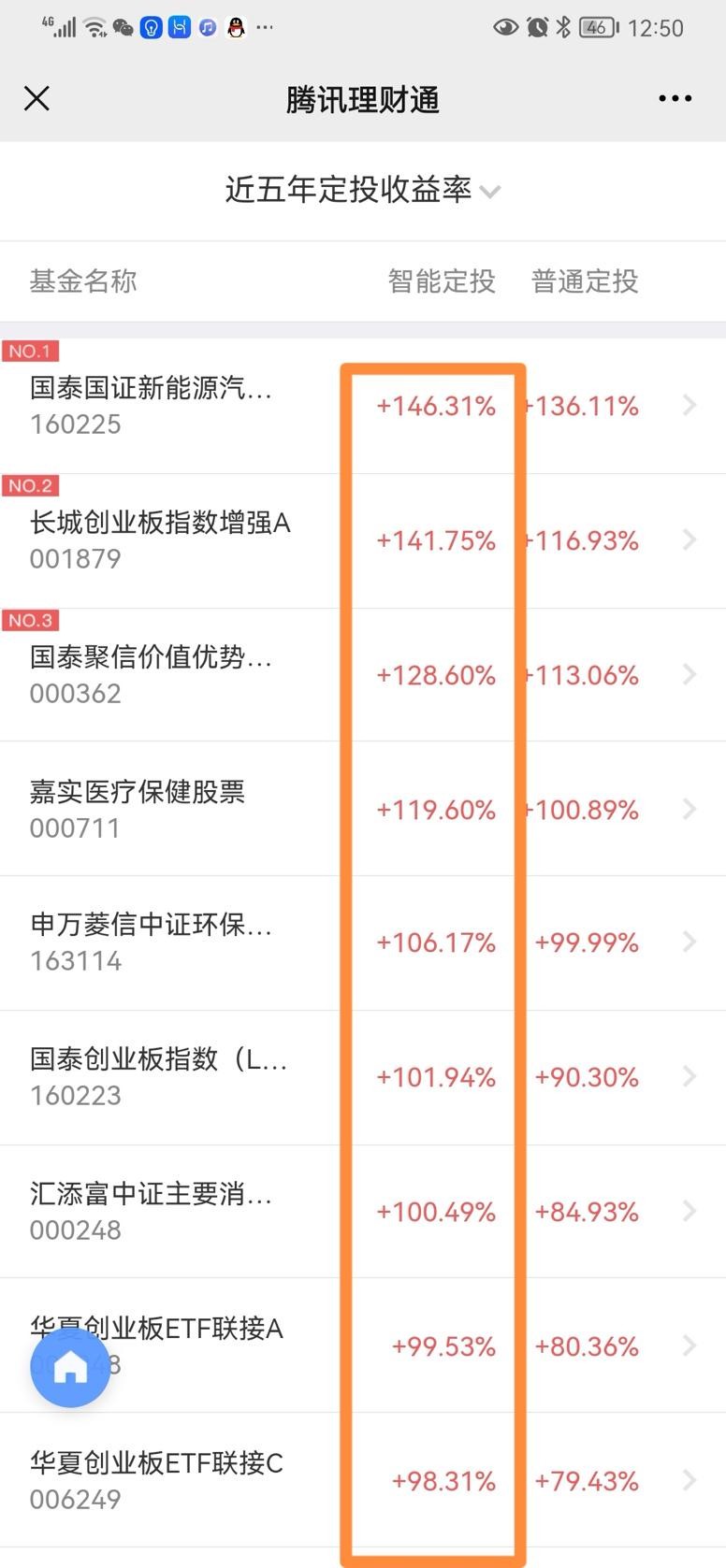The height and width of the screenshot is (1568, 726).
Task: Tap the QQ penguin icon in status bar
Action: click(235, 27)
